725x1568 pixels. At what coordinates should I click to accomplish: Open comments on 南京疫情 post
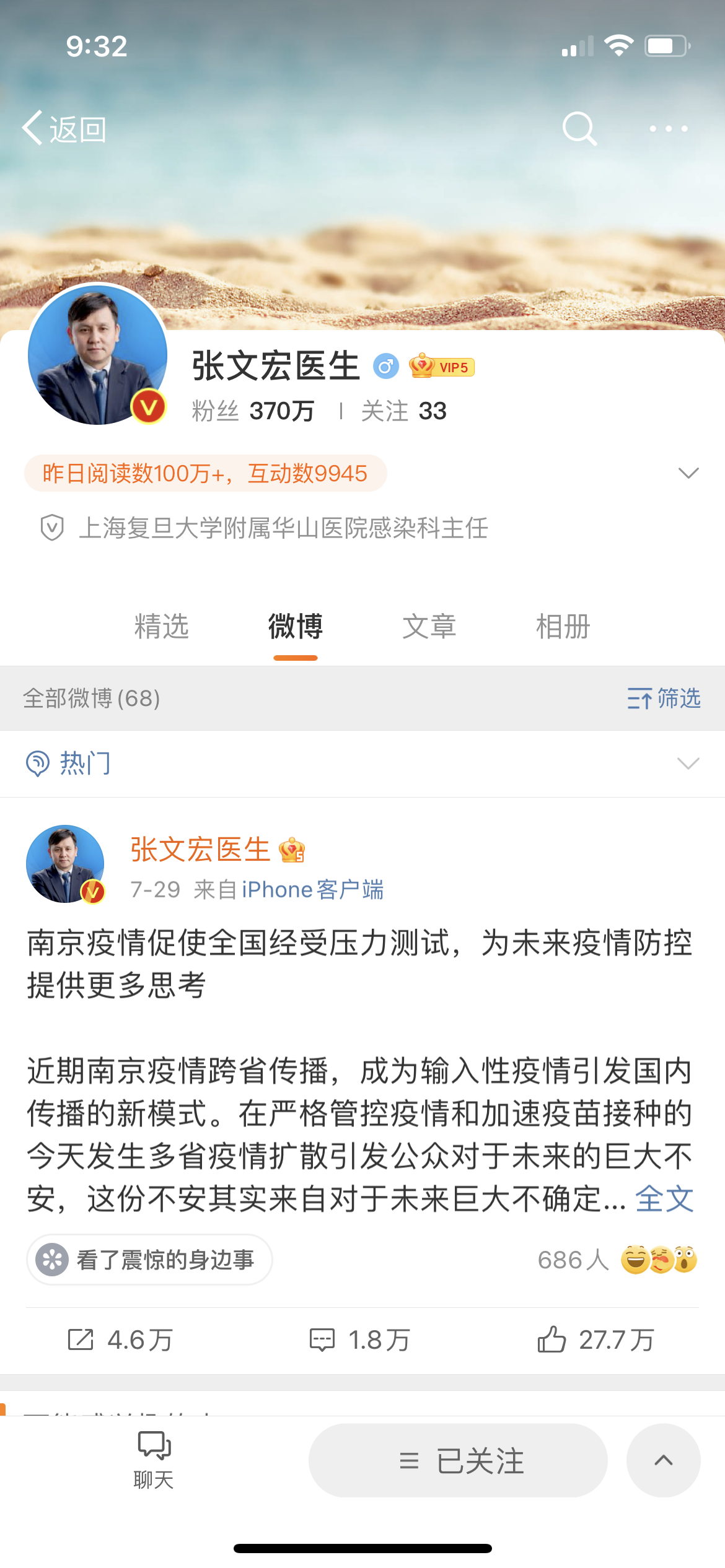(x=361, y=1340)
